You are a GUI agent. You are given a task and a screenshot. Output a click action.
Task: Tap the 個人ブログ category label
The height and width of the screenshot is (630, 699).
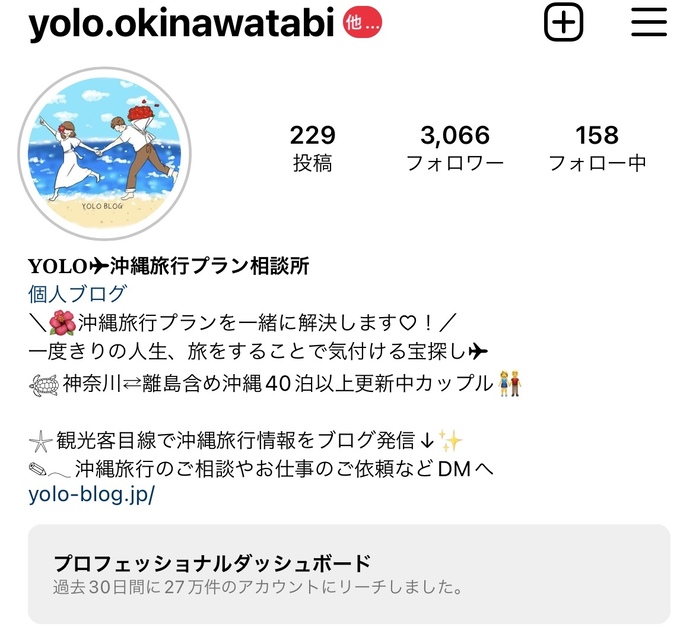tap(77, 294)
